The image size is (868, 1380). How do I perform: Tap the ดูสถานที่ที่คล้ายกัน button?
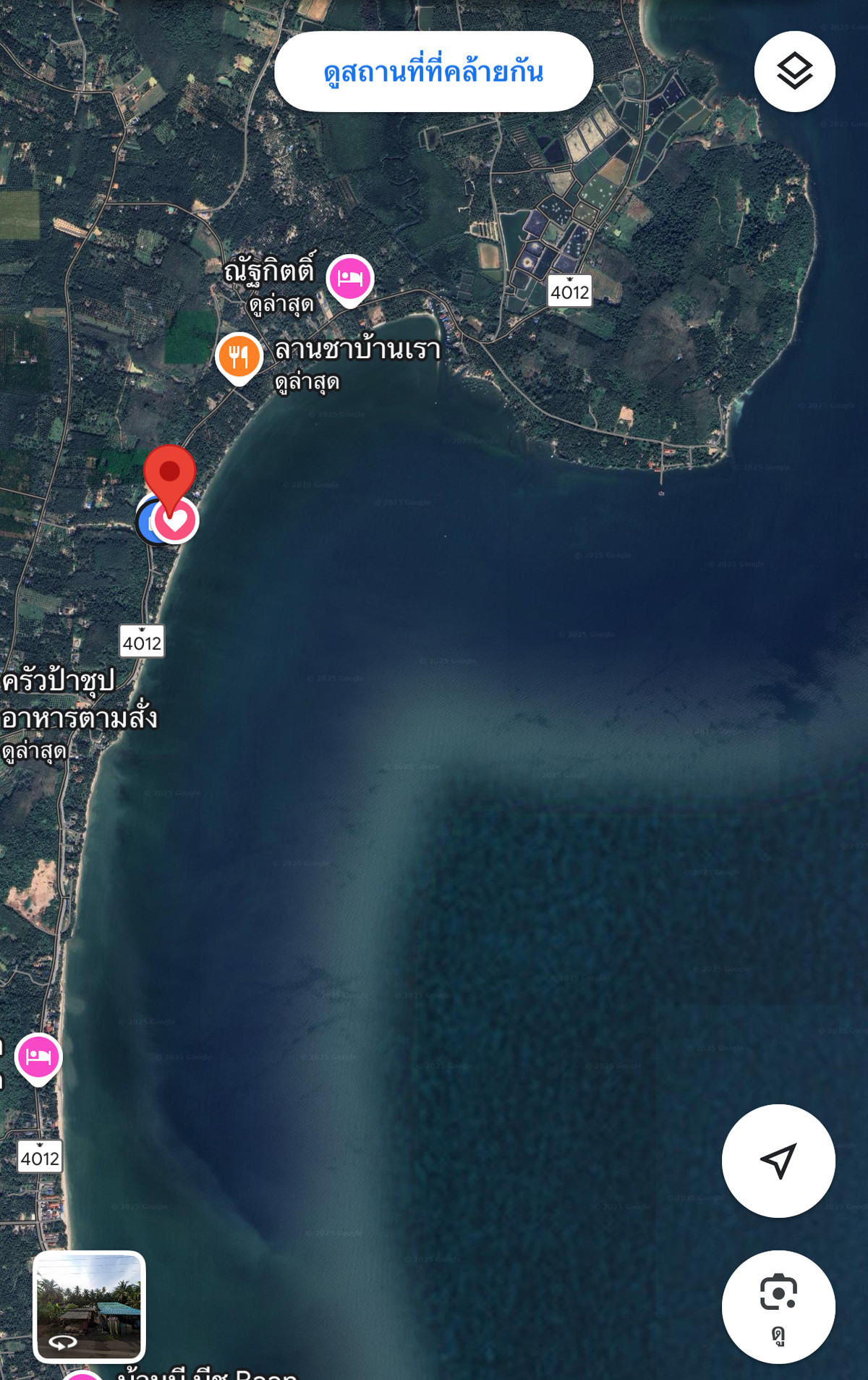433,72
